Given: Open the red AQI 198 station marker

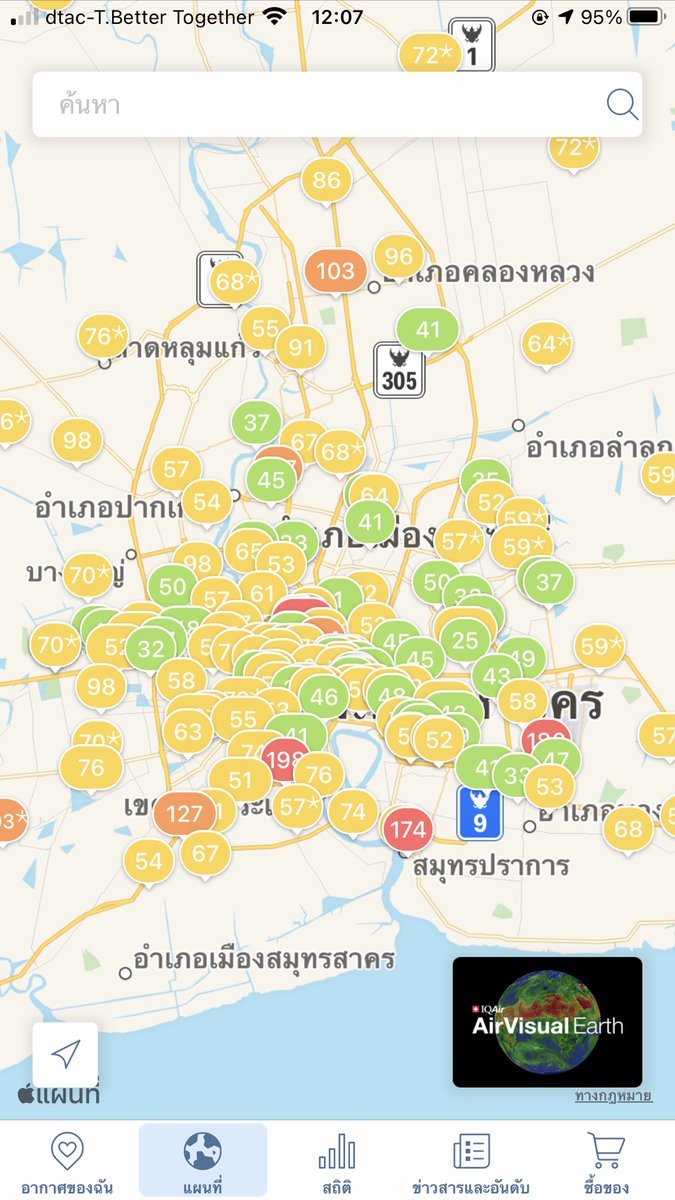Looking at the screenshot, I should click(285, 759).
